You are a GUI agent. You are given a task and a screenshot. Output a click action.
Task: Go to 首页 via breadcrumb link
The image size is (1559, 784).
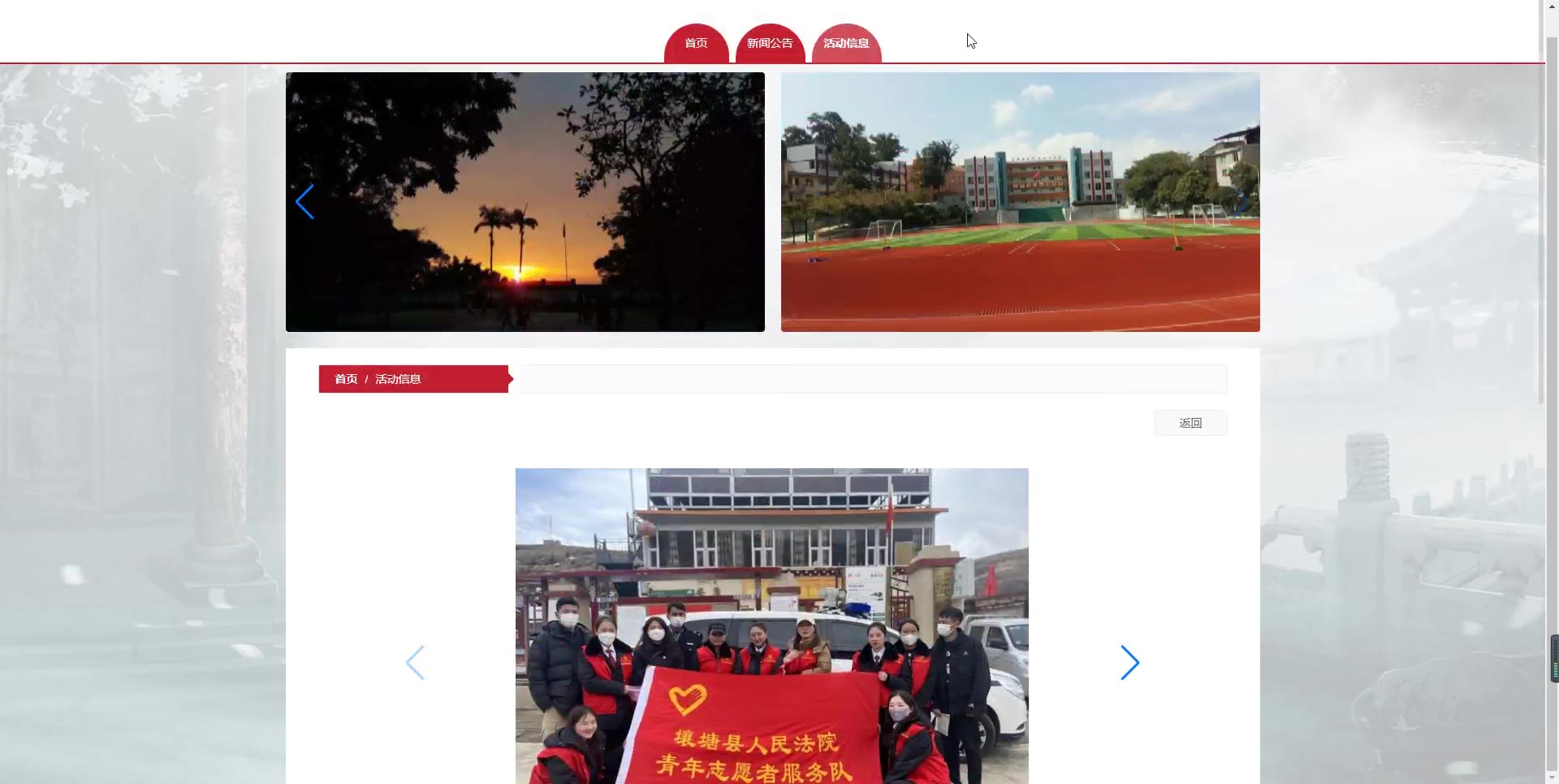pyautogui.click(x=346, y=379)
